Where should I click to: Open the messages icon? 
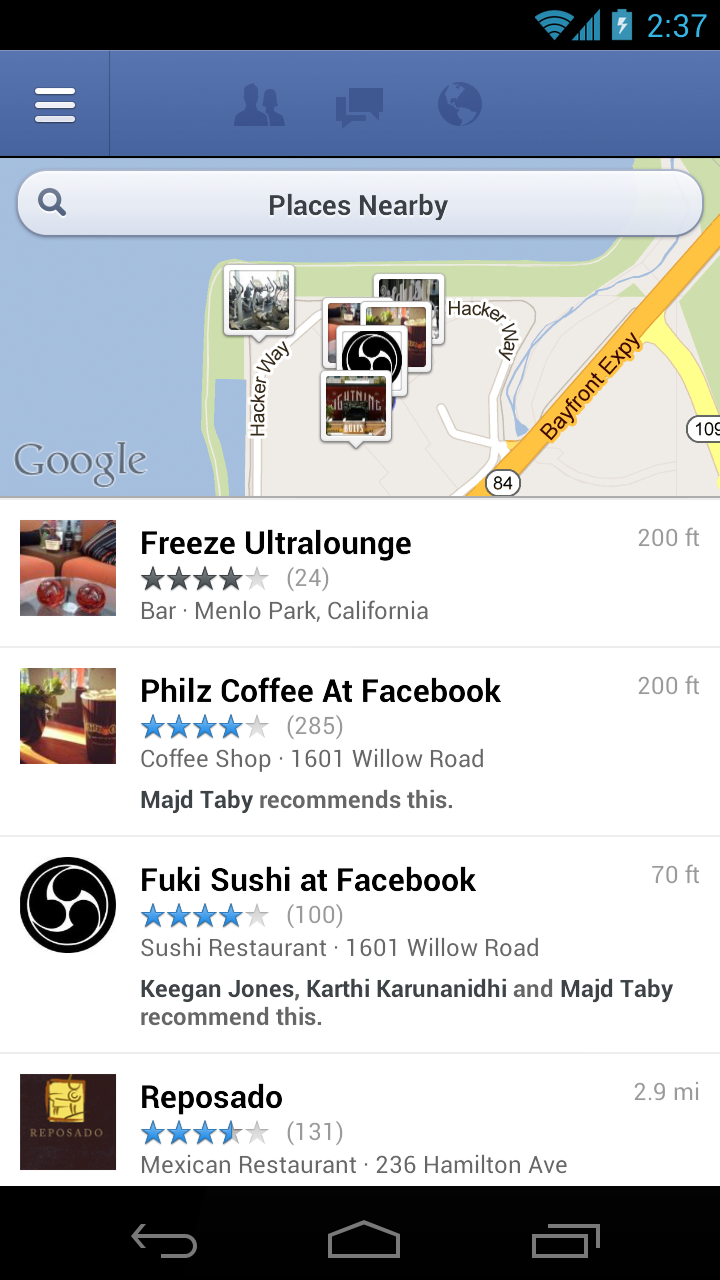pyautogui.click(x=359, y=105)
